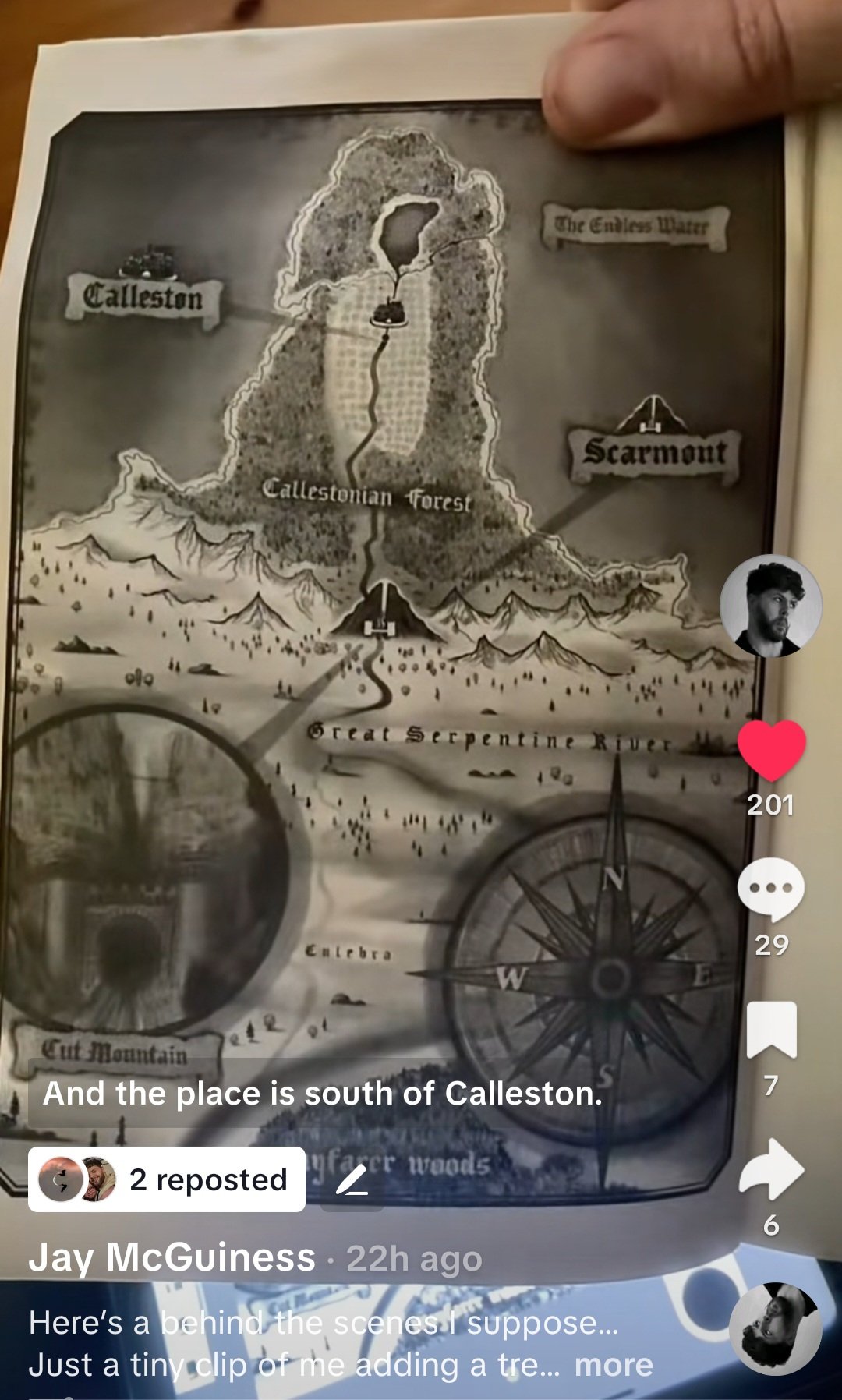
Task: Tap the pencil edit icon
Action: pos(352,1180)
